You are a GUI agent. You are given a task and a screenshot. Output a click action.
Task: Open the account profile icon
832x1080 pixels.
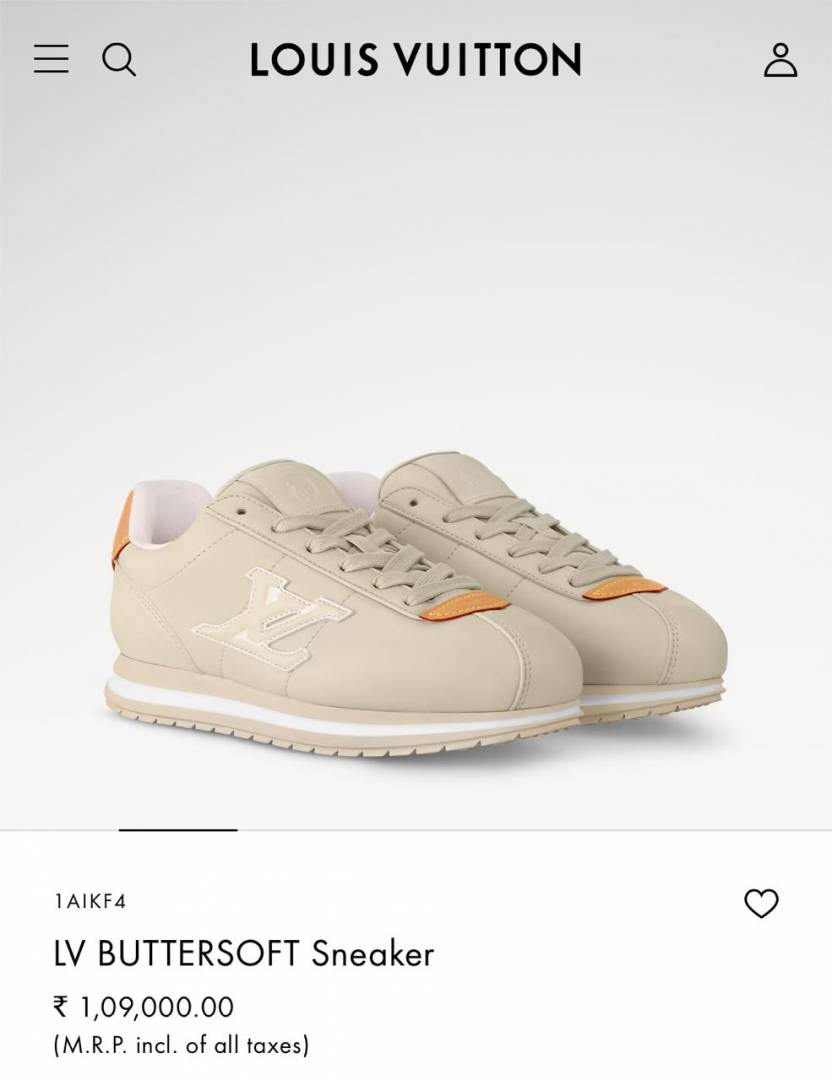(780, 60)
